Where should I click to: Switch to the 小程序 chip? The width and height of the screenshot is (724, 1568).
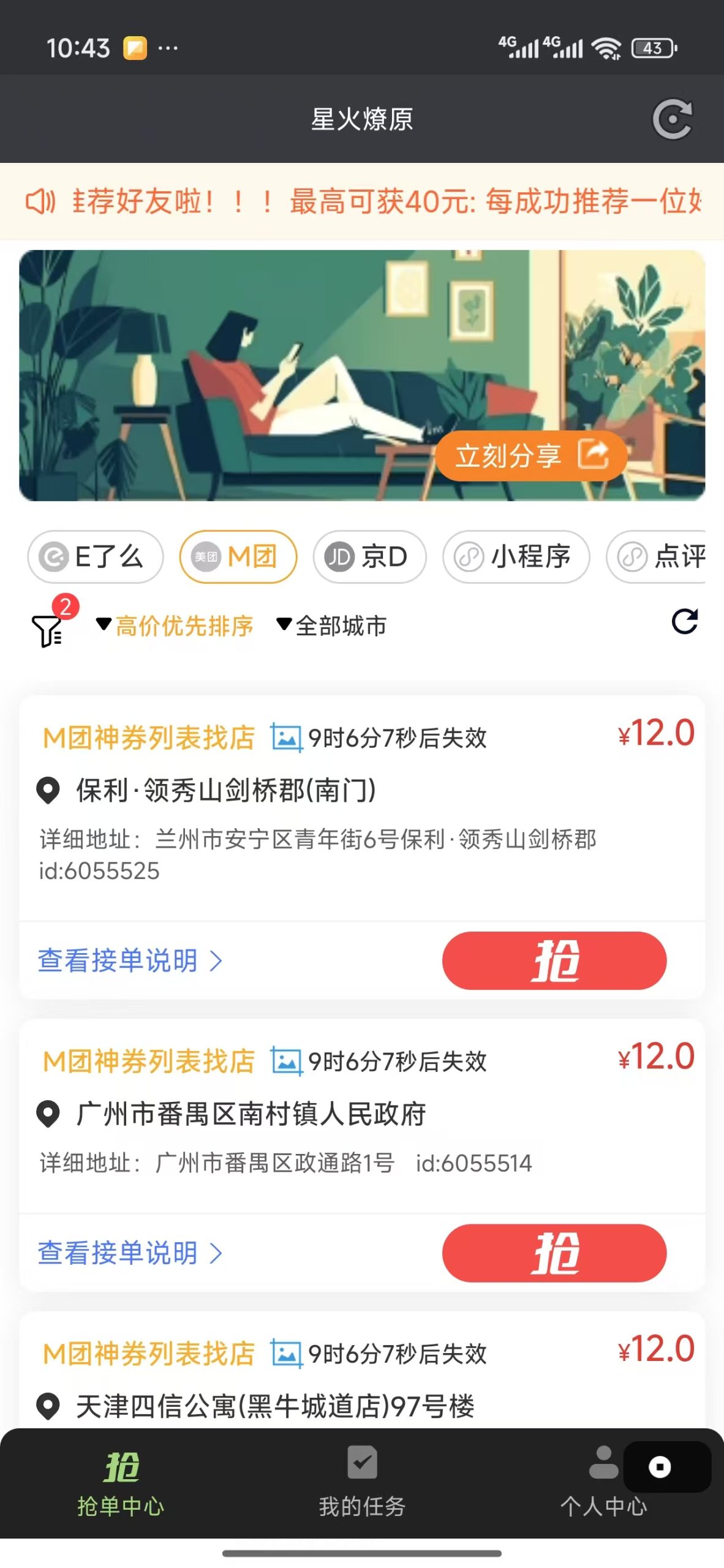pos(516,557)
